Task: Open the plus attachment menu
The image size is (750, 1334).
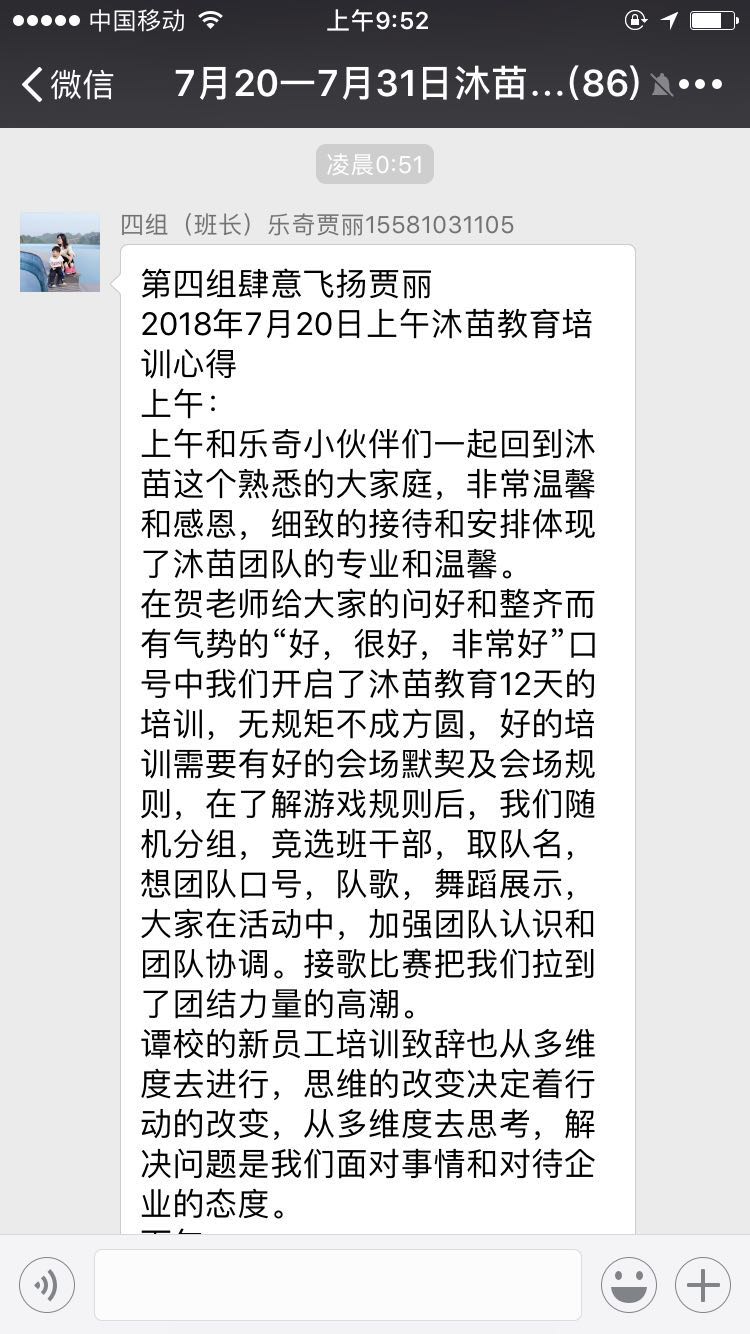Action: click(x=703, y=1285)
